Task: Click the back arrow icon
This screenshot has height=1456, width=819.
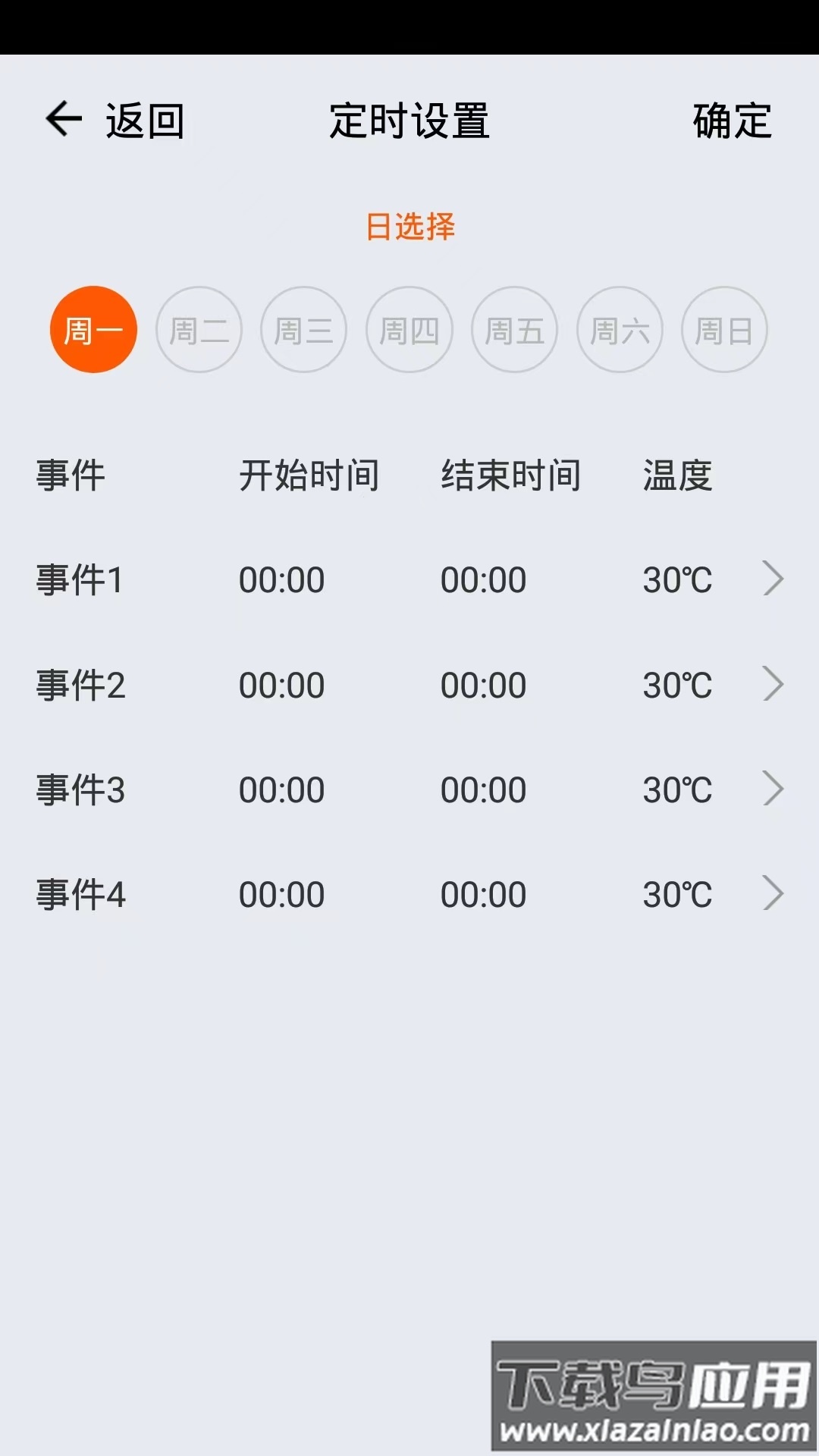Action: tap(64, 119)
